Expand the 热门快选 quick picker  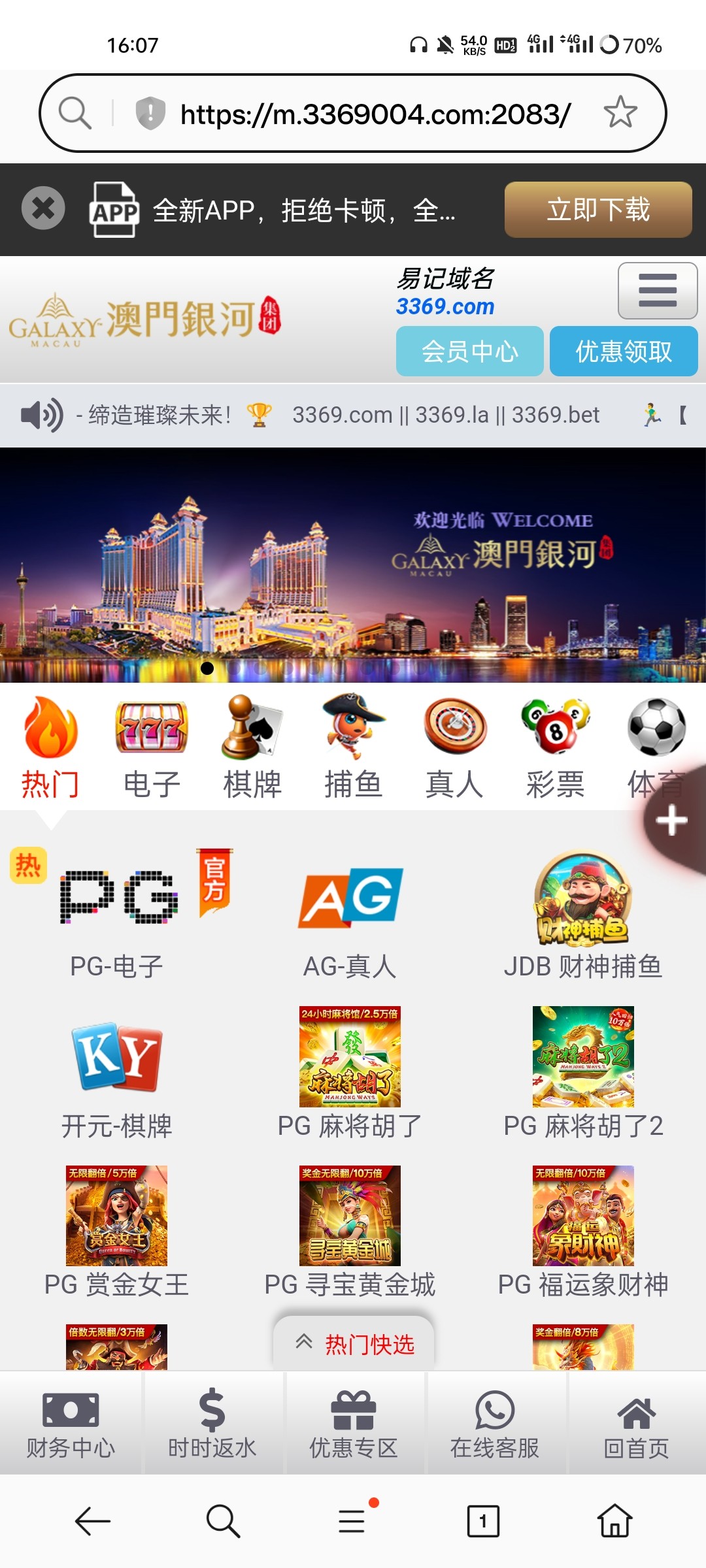pos(354,1344)
